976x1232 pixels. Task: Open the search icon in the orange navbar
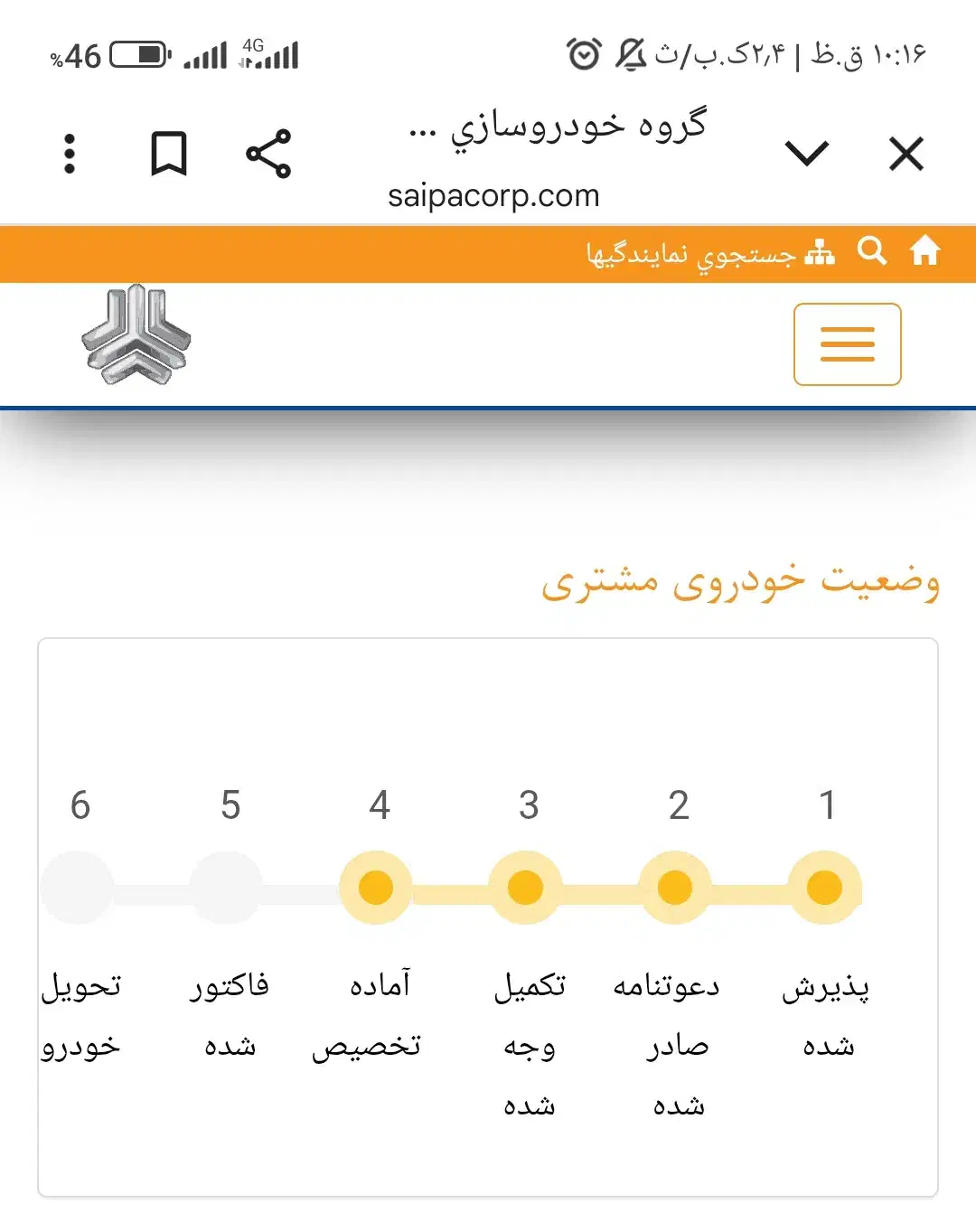pyautogui.click(x=872, y=253)
